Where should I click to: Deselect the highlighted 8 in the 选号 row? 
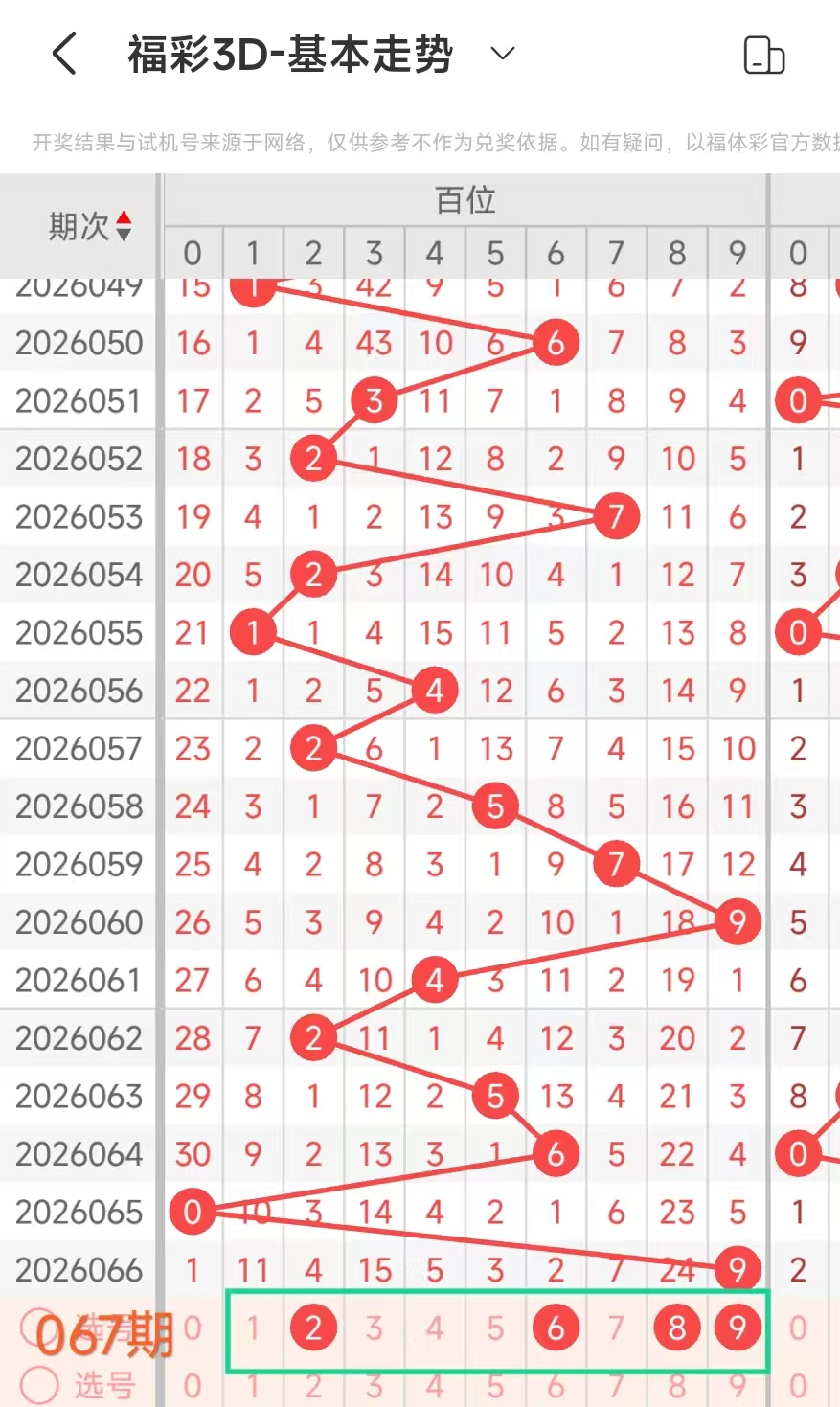click(x=676, y=1328)
